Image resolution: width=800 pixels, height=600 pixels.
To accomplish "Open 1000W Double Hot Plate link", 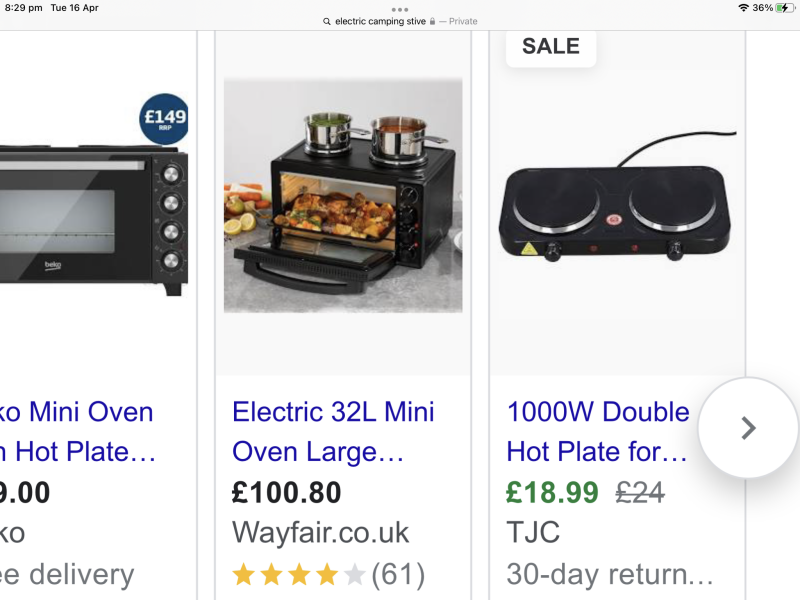I will pos(598,431).
